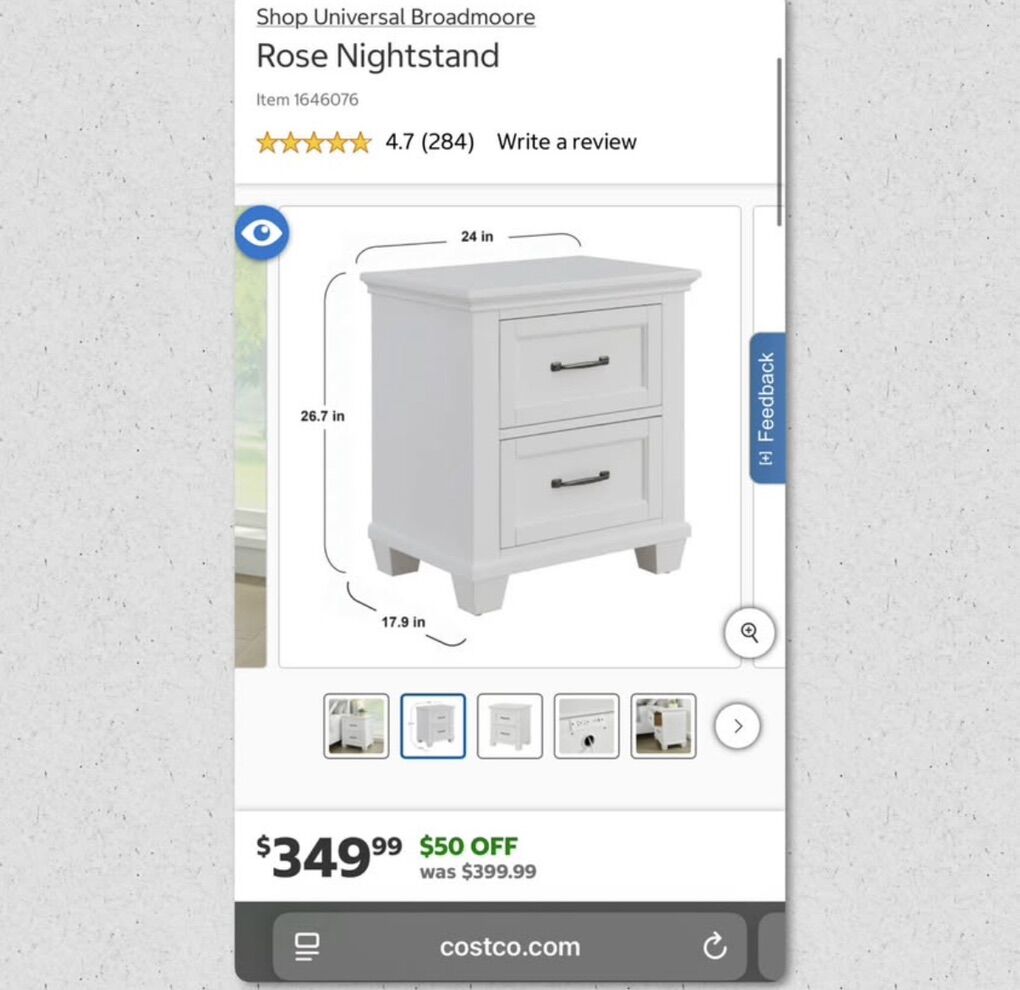Open the Shop Universal Broadmoore link

pyautogui.click(x=395, y=17)
